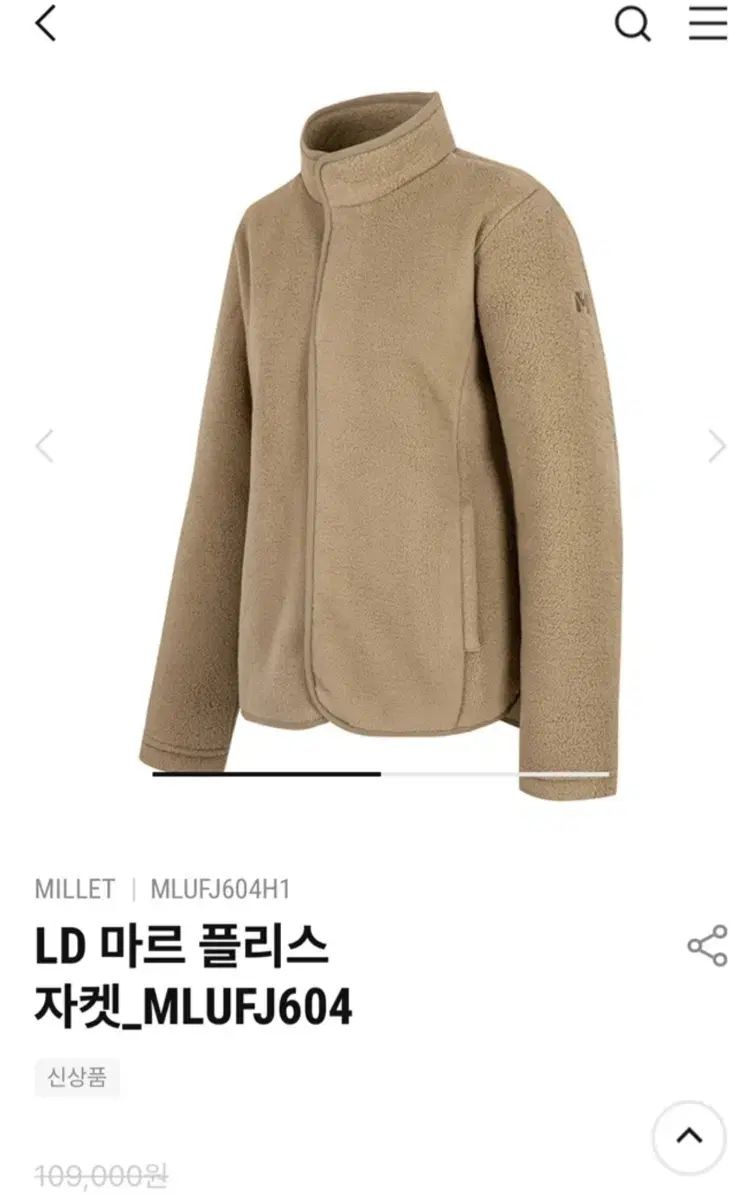Go back to the previous page

point(46,23)
